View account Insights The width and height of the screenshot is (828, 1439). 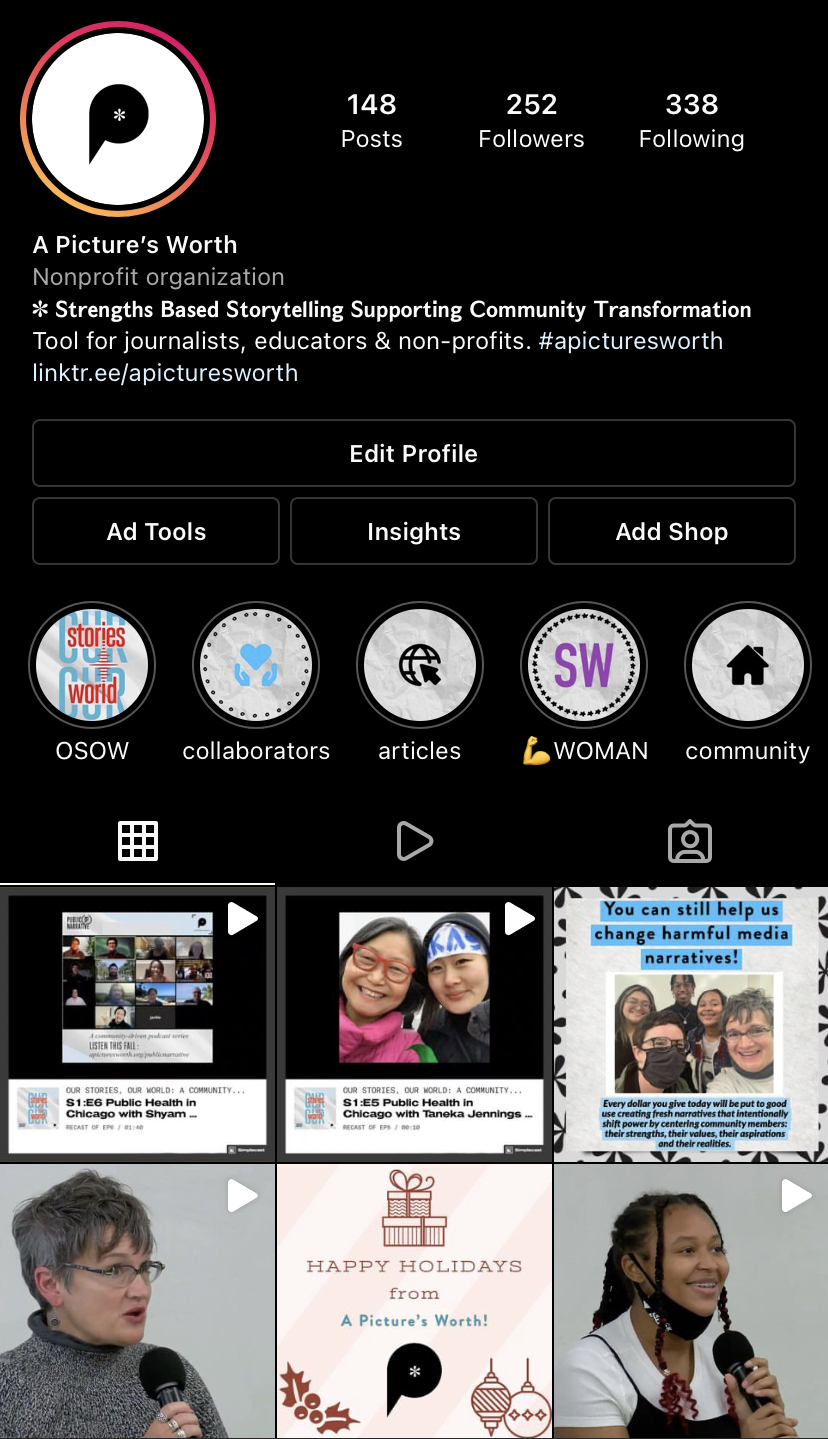pyautogui.click(x=413, y=531)
